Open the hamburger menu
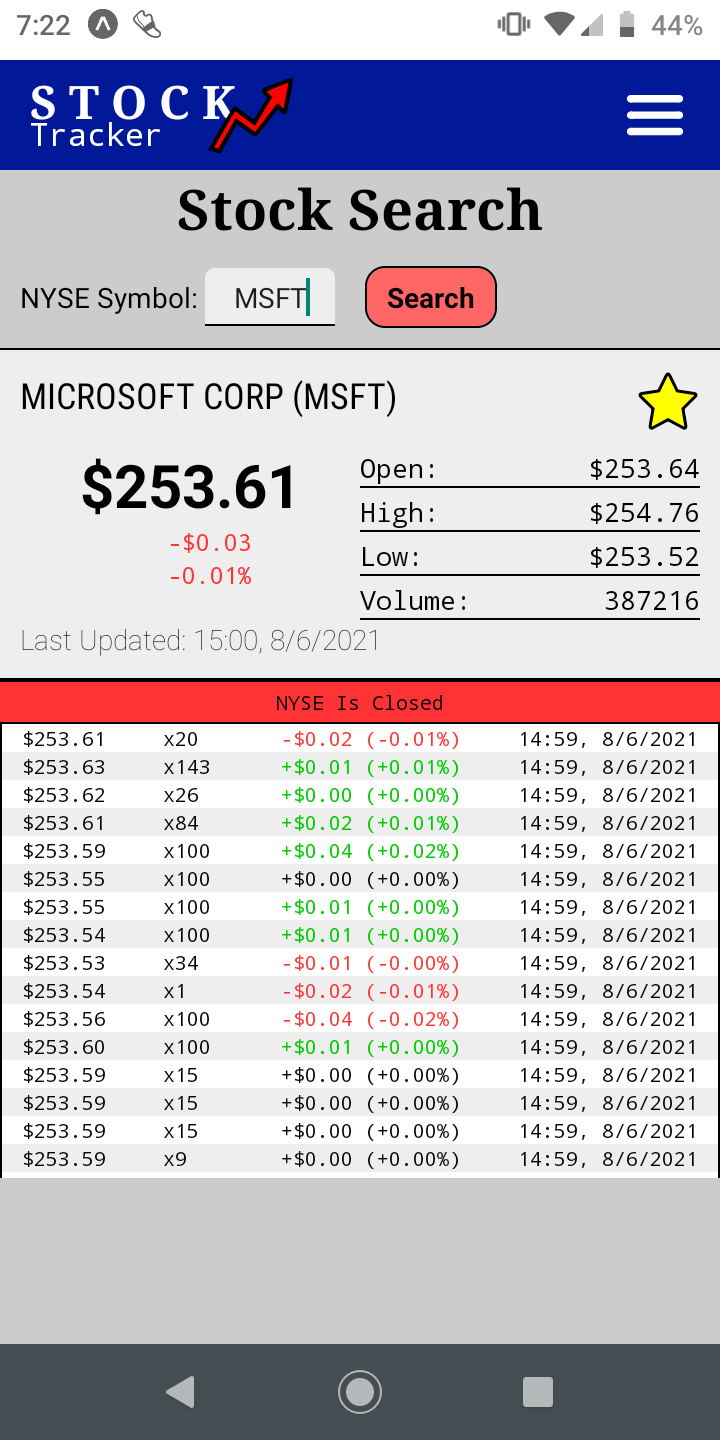The image size is (720, 1440). point(655,115)
